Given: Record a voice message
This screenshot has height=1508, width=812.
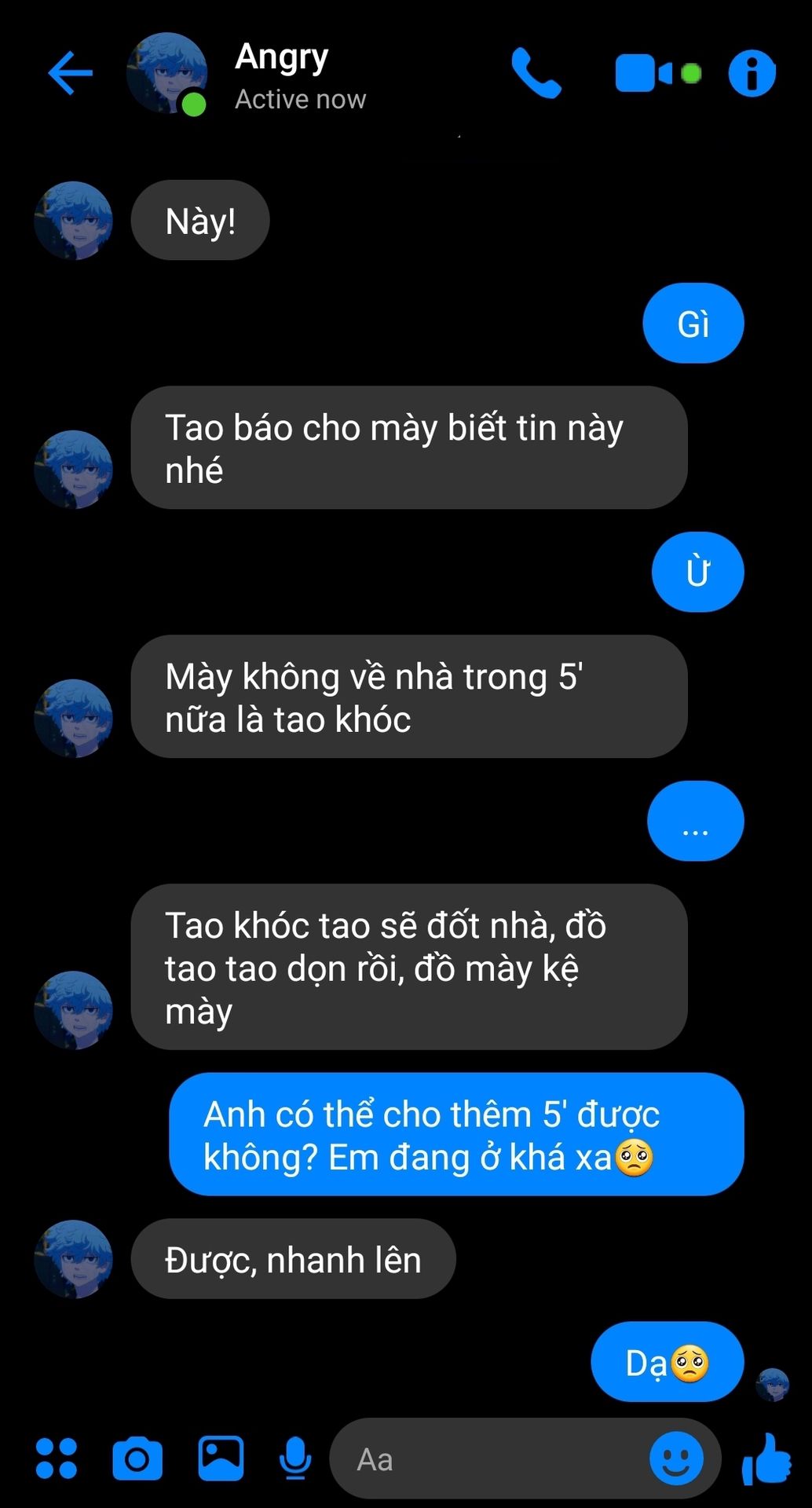Looking at the screenshot, I should pyautogui.click(x=295, y=1459).
